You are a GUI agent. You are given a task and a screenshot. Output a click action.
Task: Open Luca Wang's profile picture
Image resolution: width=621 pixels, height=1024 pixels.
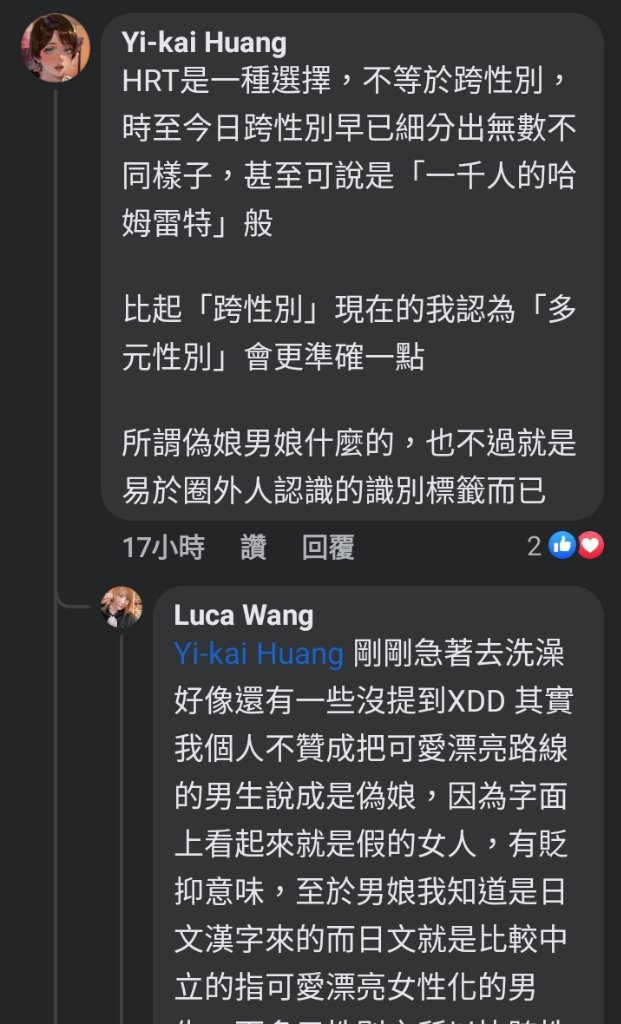(x=121, y=607)
